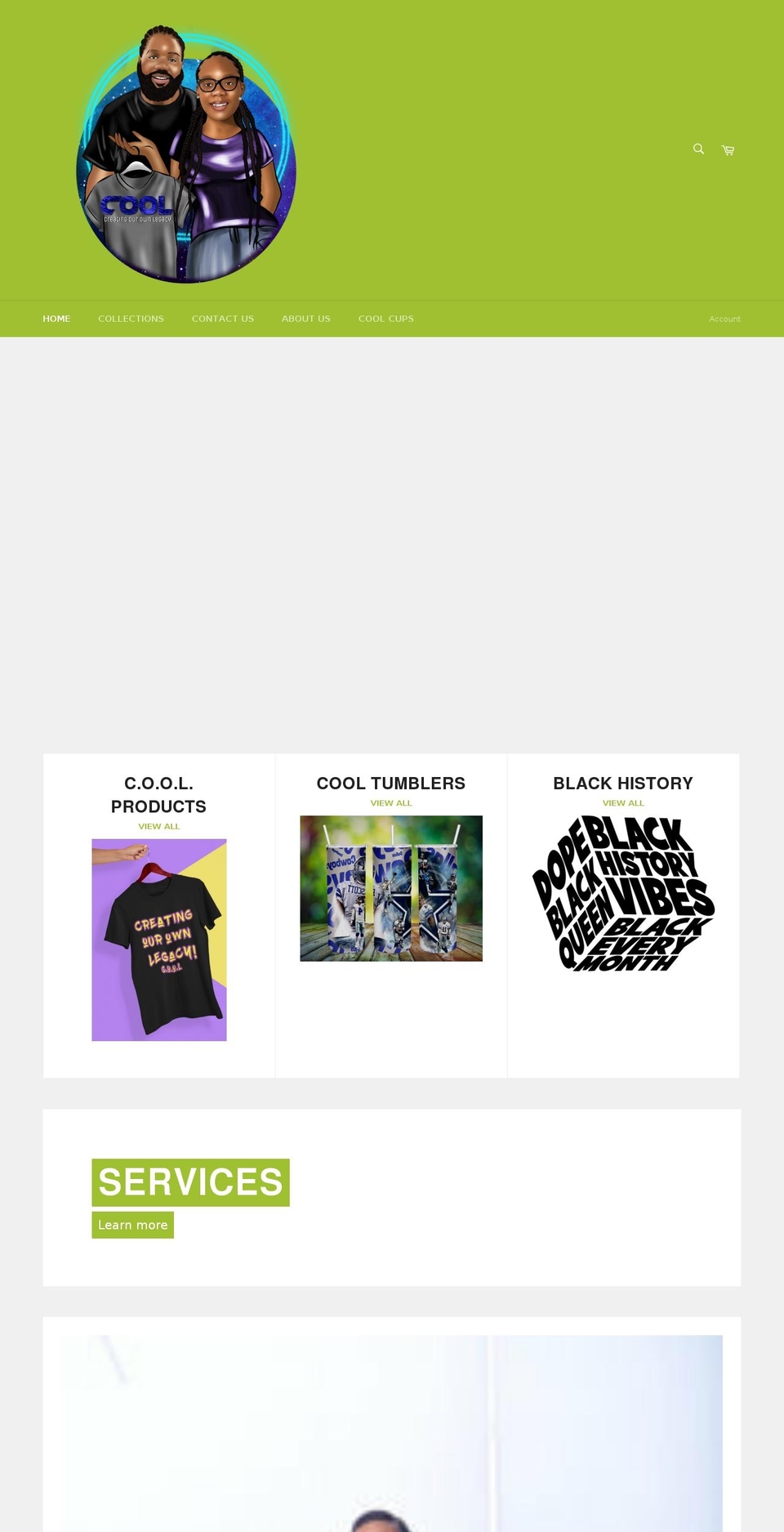Select the ABOUT US nav link
784x1532 pixels.
pyautogui.click(x=305, y=319)
